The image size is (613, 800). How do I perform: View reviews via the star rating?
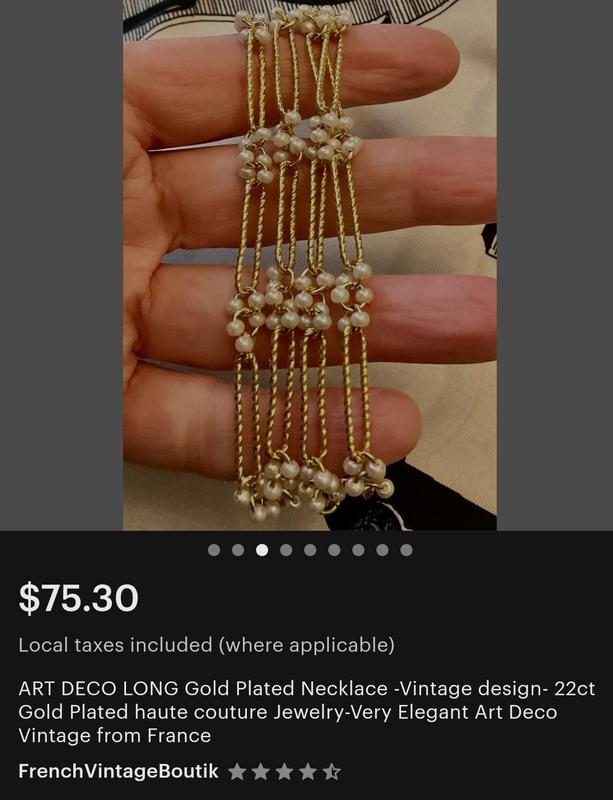284,772
